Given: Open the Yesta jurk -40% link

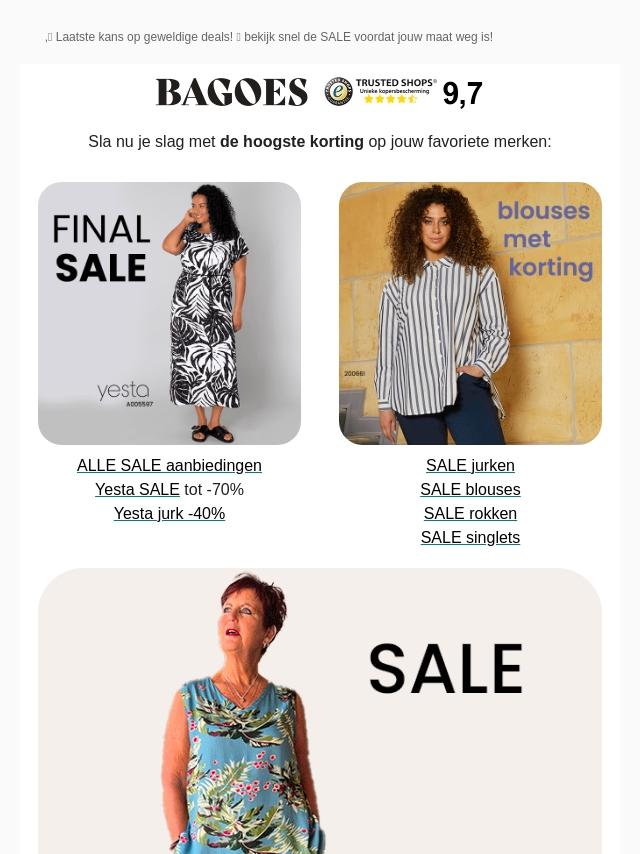Looking at the screenshot, I should [169, 514].
